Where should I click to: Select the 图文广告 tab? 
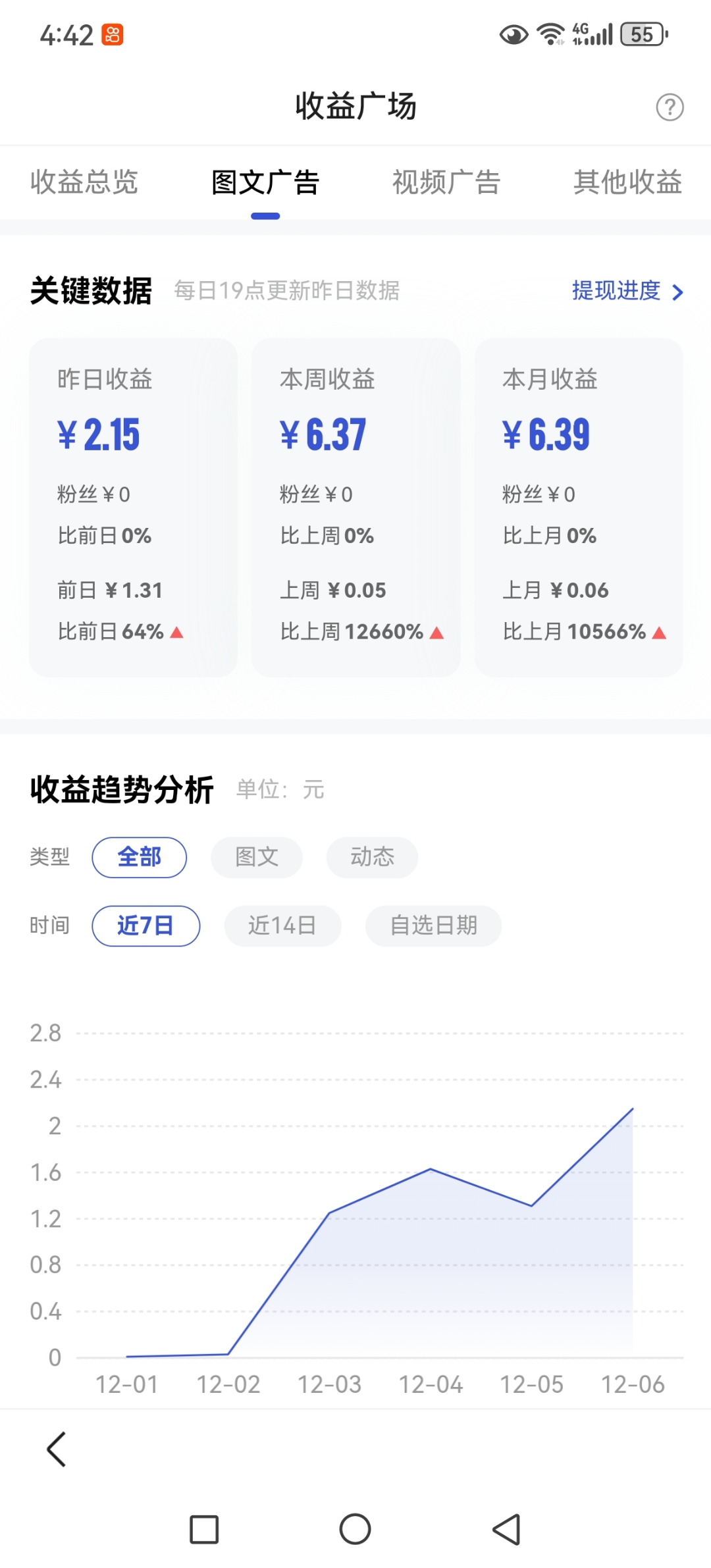pos(265,182)
